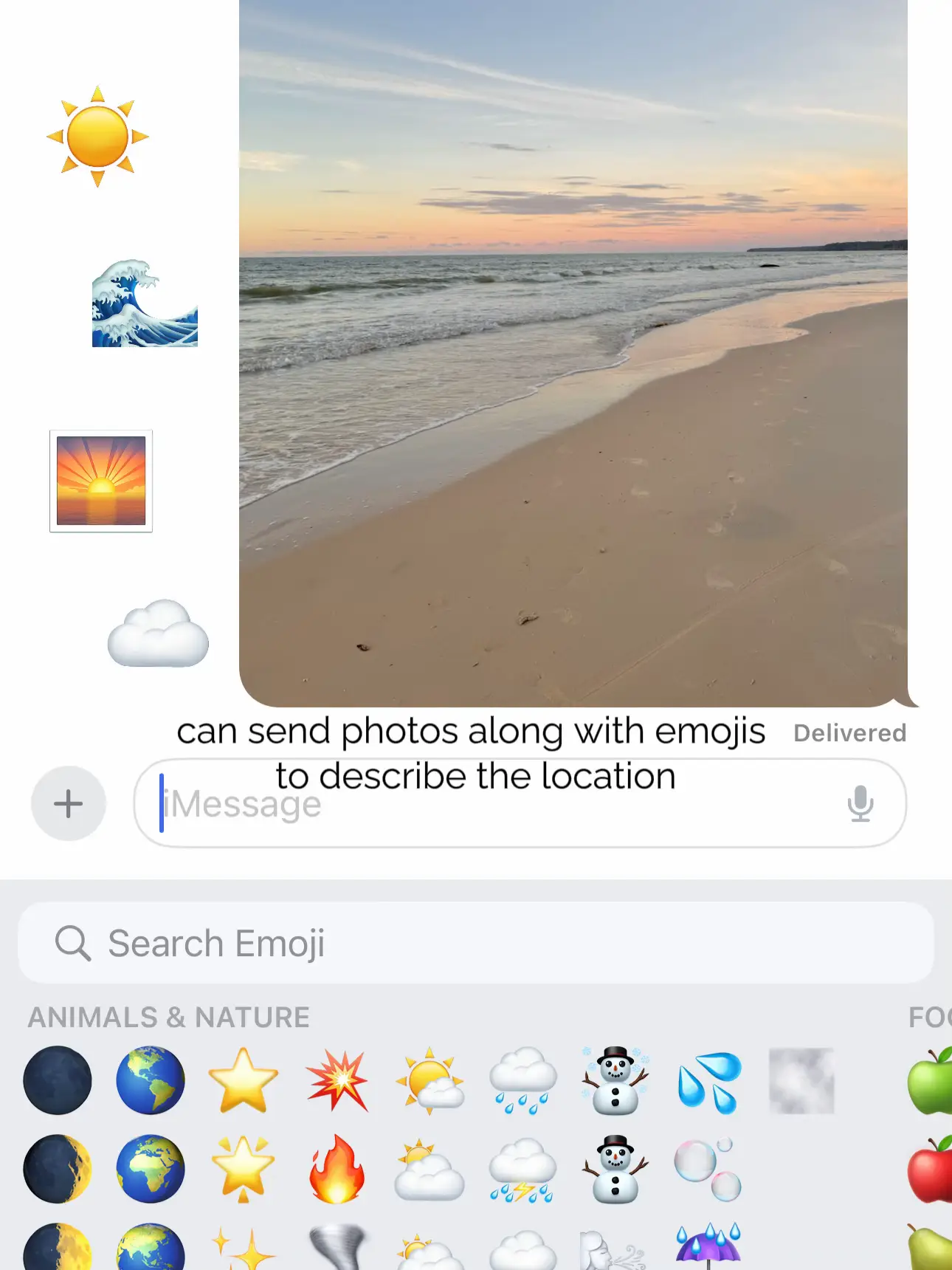Select the soap bubbles emoji
This screenshot has height=1270, width=952.
coord(709,1170)
